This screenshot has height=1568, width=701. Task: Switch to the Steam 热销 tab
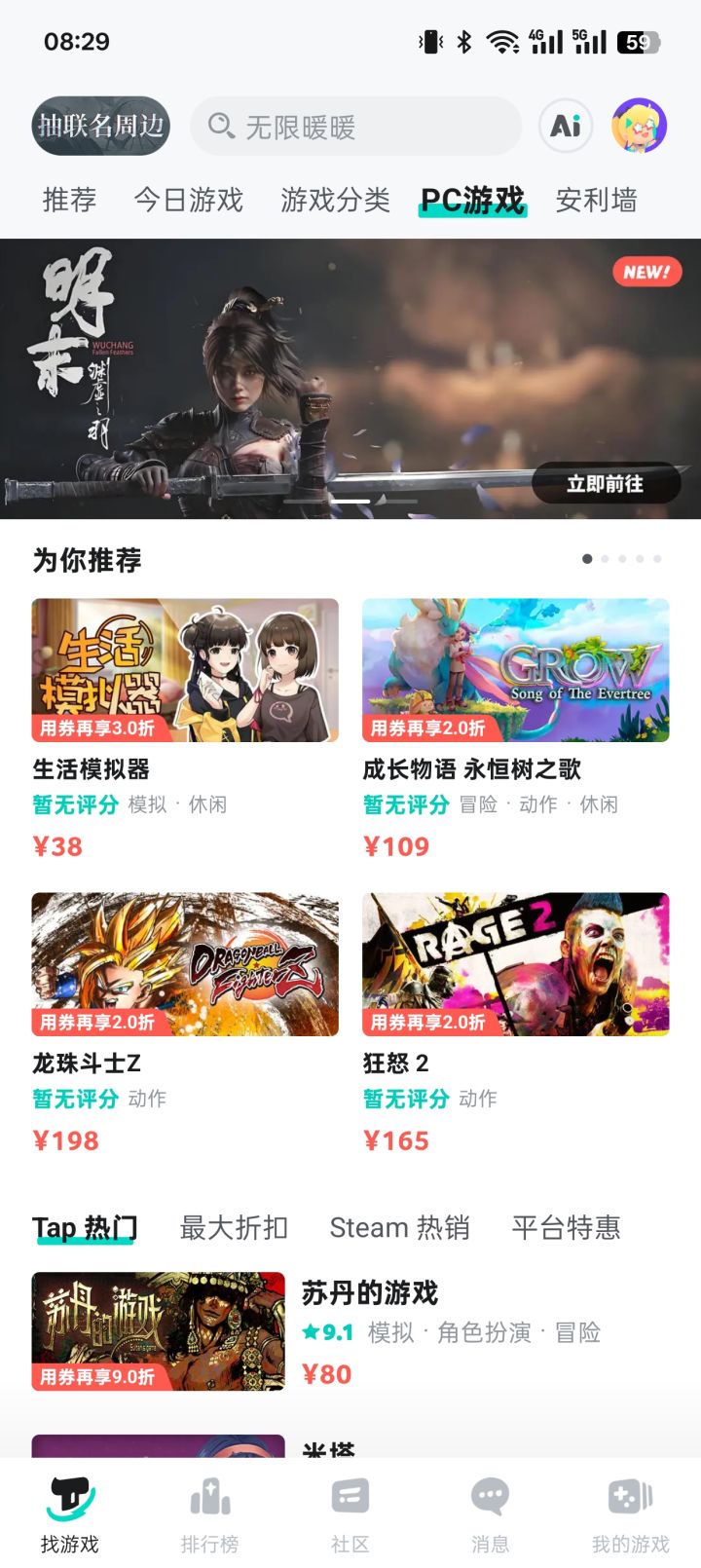(x=400, y=1228)
